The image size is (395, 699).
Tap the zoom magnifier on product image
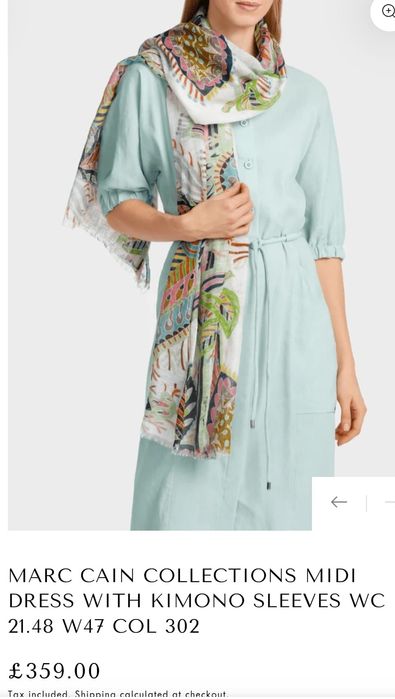click(x=387, y=11)
